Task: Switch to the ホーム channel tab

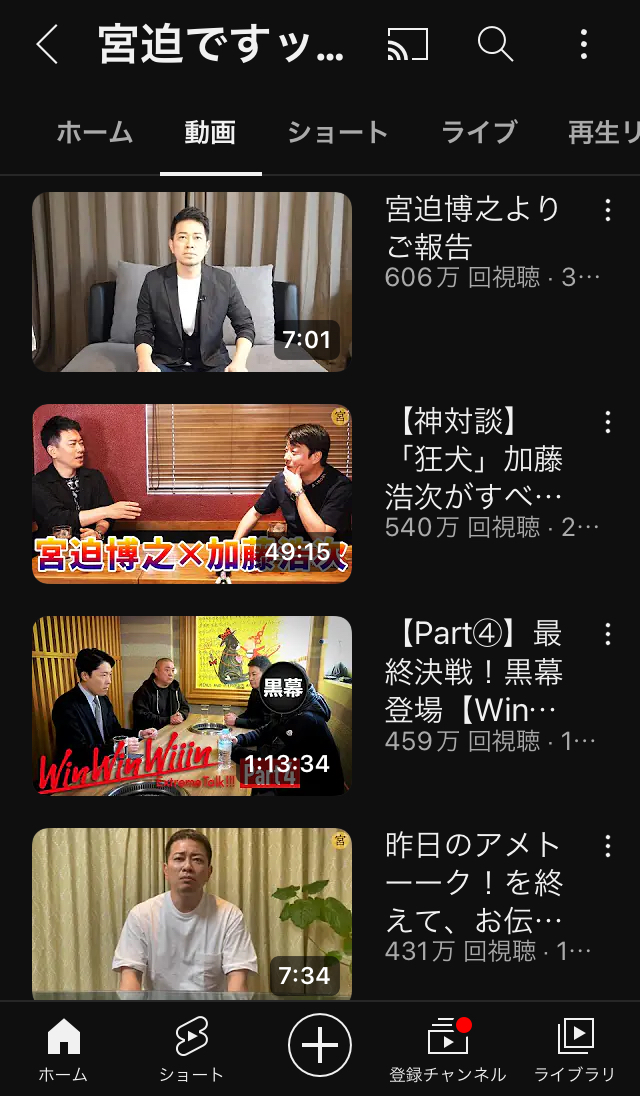Action: (x=95, y=132)
